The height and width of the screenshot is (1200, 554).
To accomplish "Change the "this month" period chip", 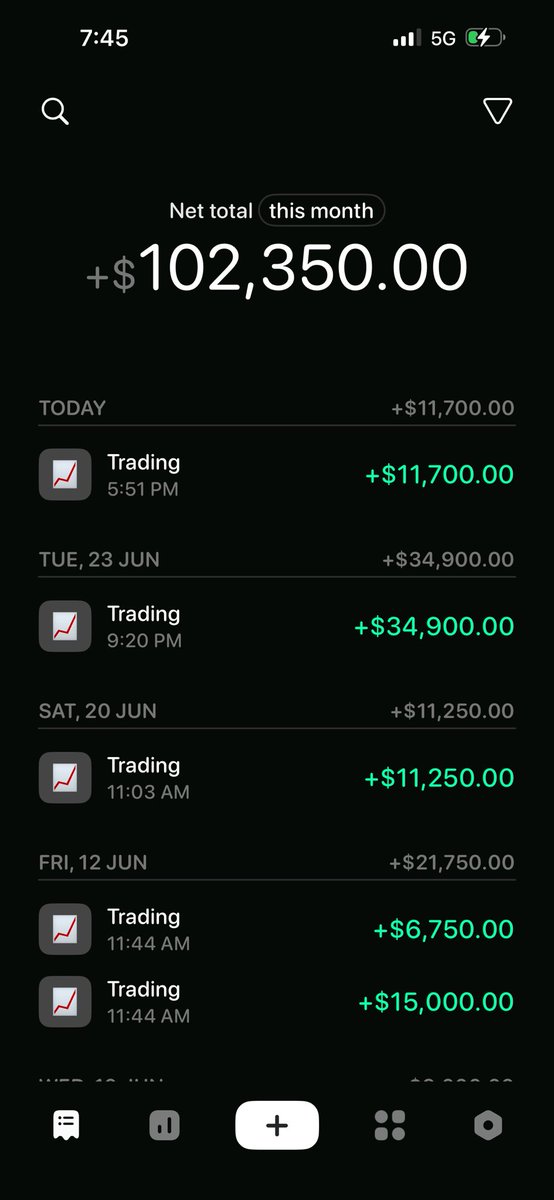I will pos(321,211).
